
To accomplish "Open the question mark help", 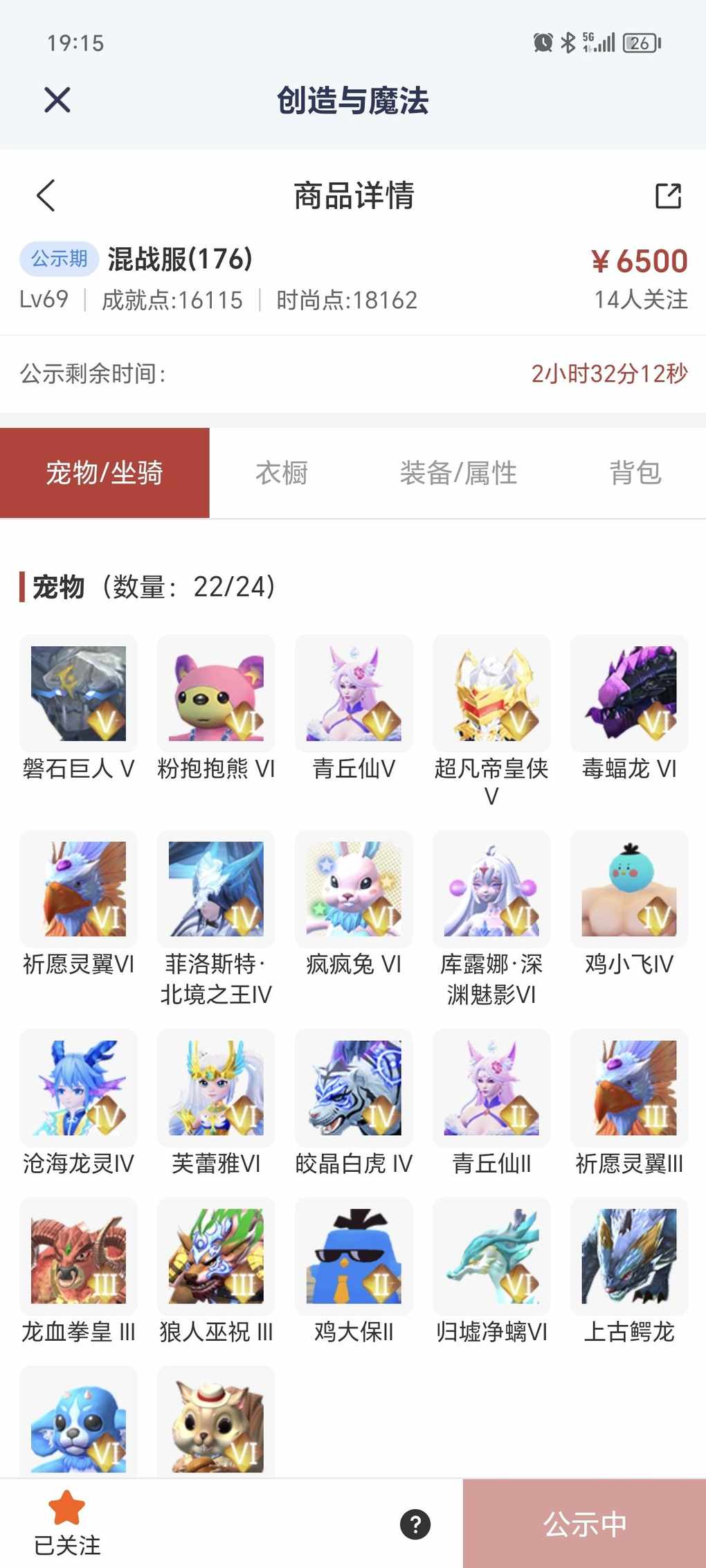I will point(415,1524).
